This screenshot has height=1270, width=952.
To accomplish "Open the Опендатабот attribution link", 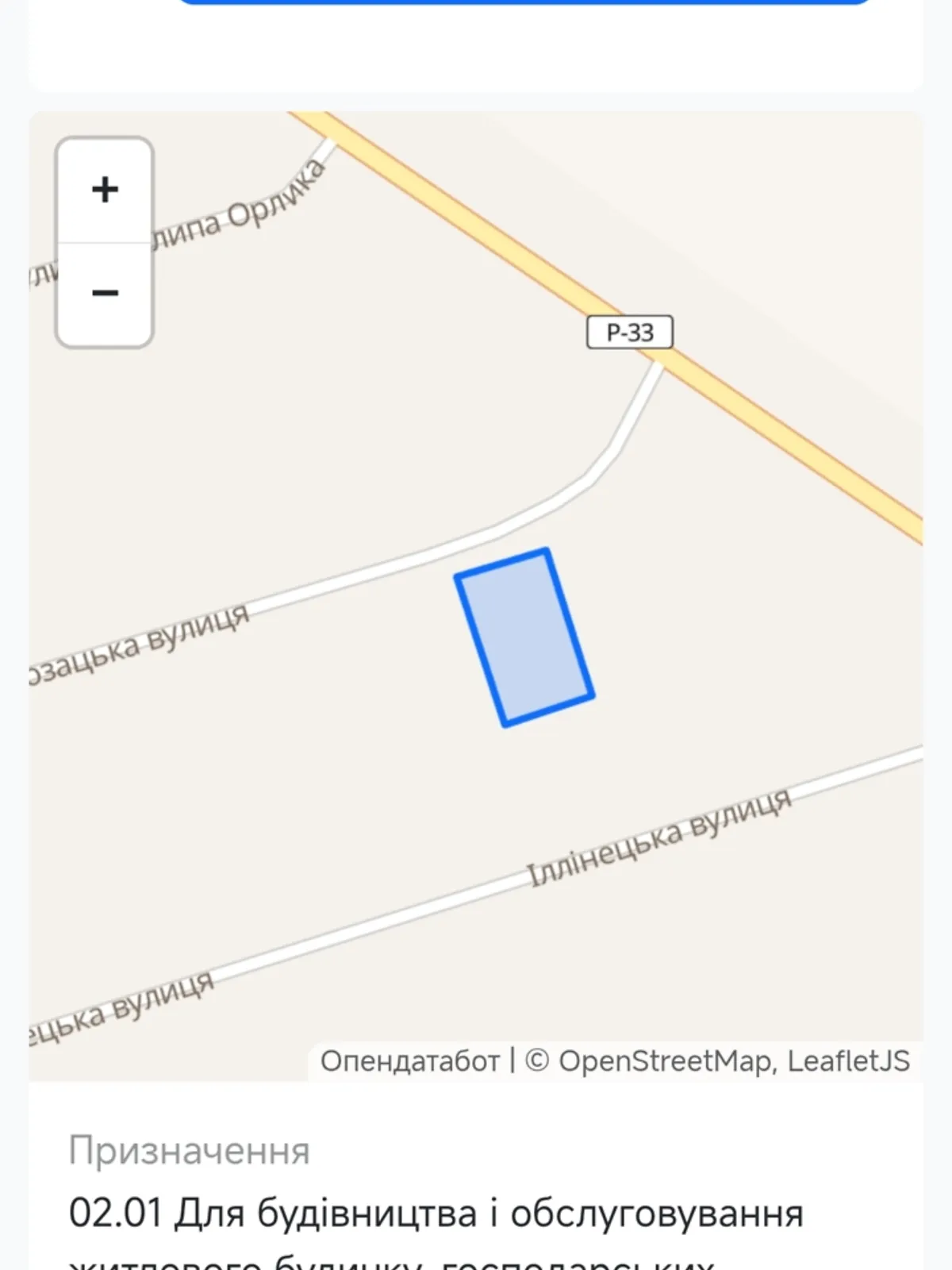I will point(409,1061).
